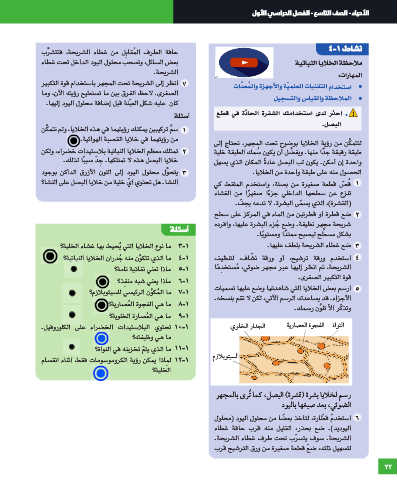Tap the dot next to question 1-9
This screenshot has width=397, height=480.
(x=72, y=315)
